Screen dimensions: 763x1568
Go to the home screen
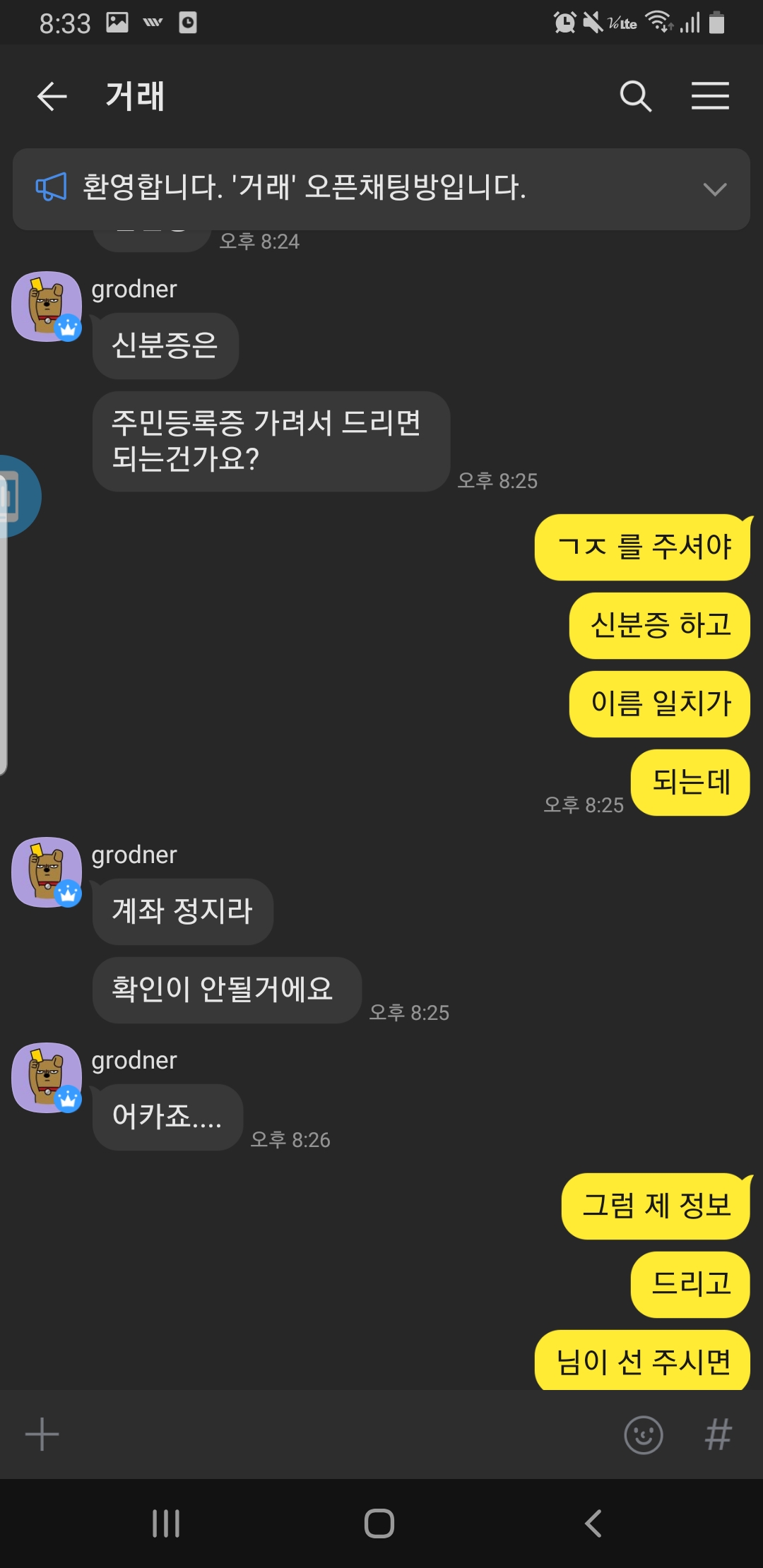(379, 1524)
